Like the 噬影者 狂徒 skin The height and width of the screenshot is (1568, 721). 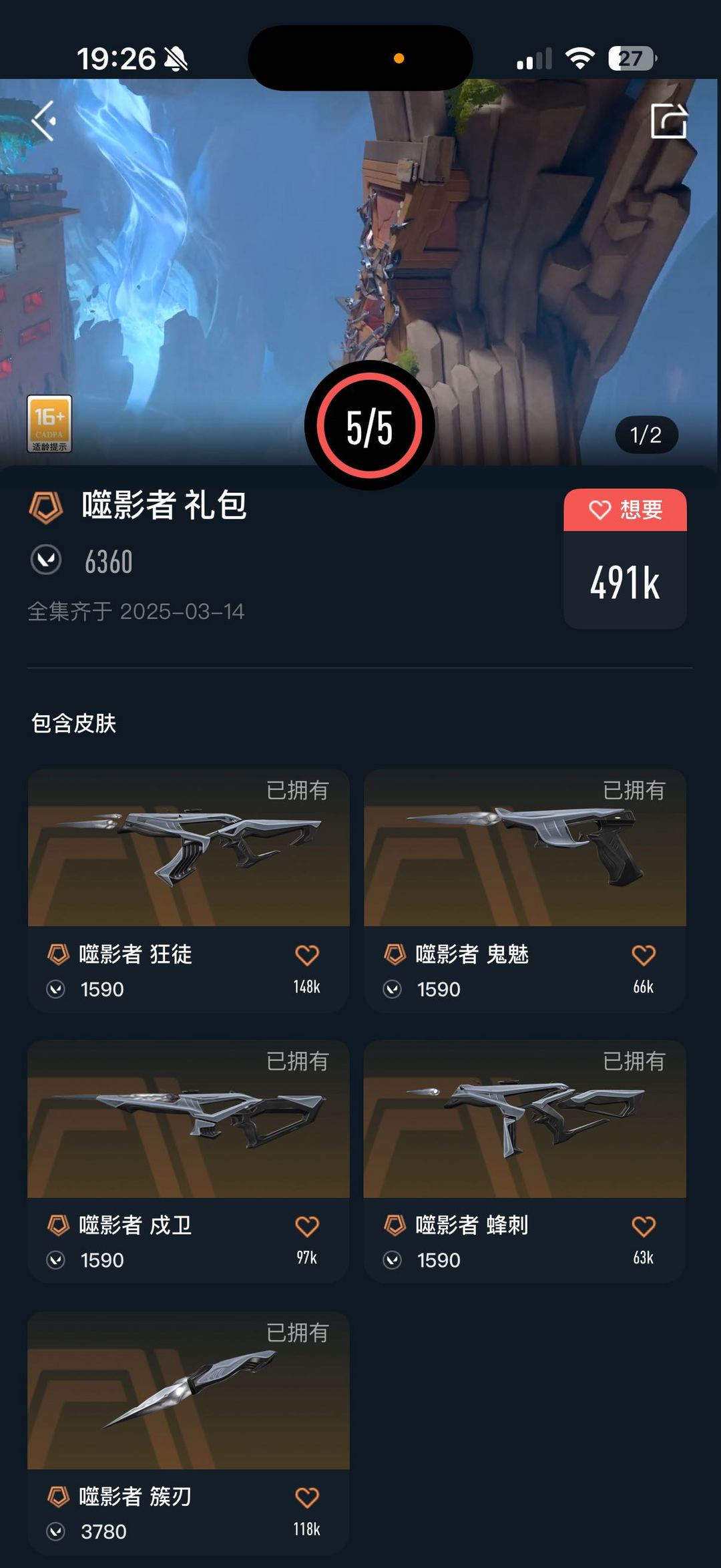[x=307, y=956]
